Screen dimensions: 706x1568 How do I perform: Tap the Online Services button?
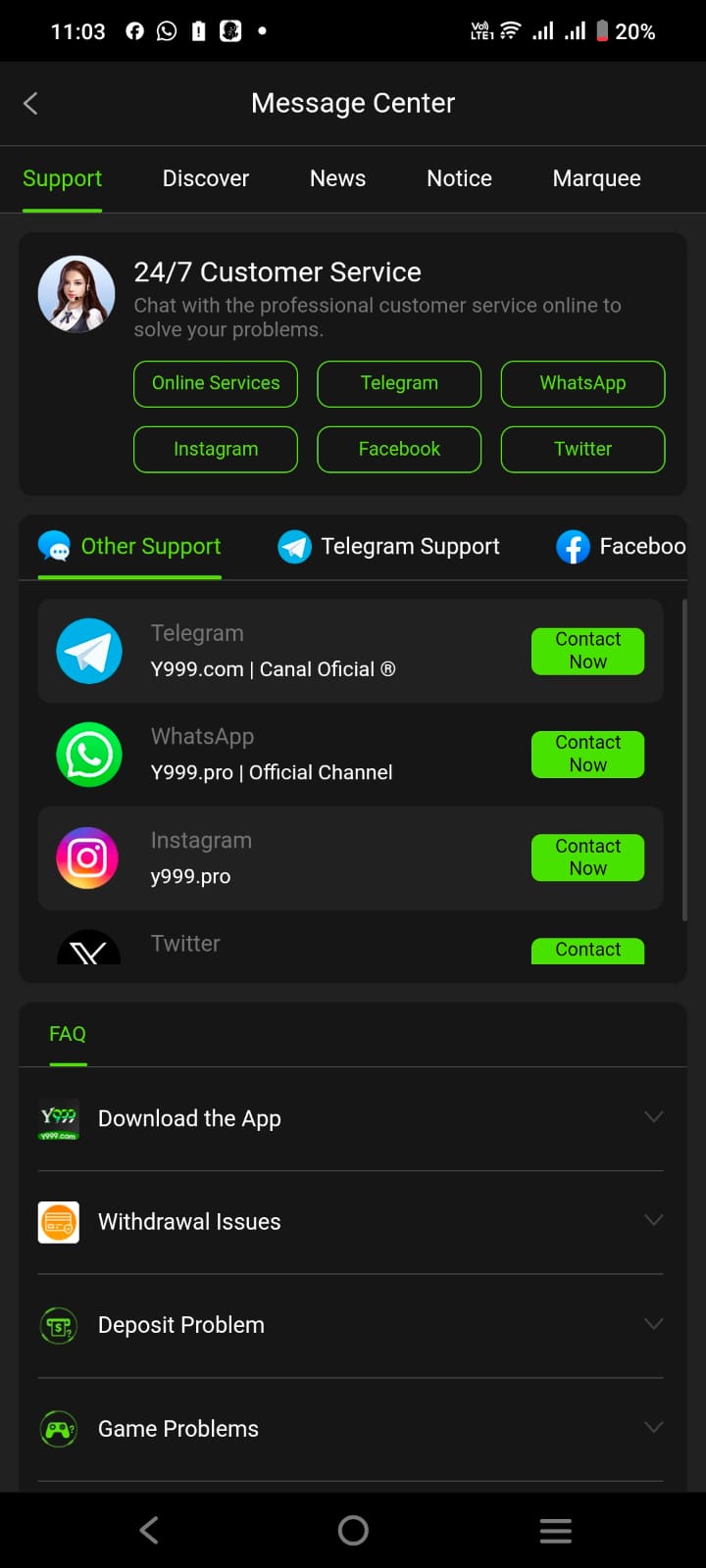(216, 383)
